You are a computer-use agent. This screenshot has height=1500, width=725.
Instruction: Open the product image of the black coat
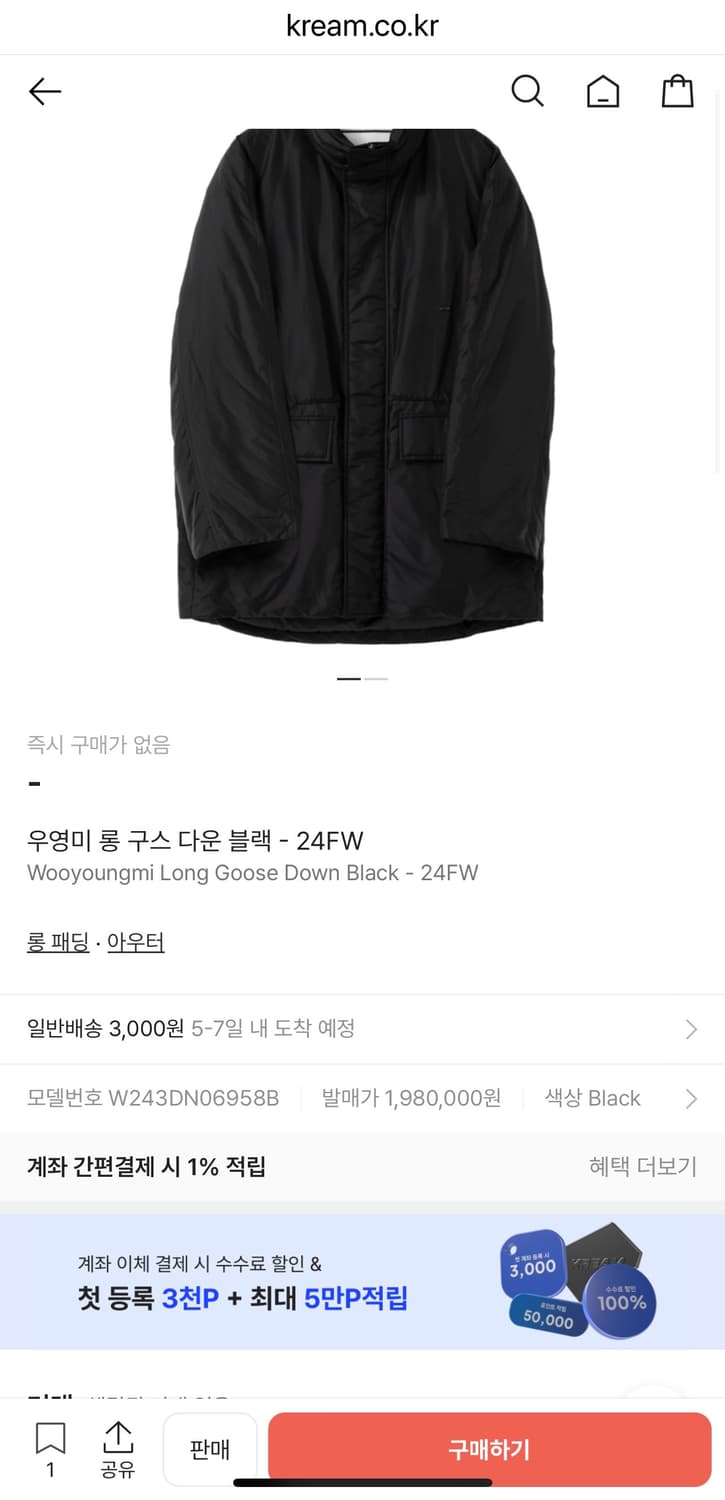(x=360, y=390)
